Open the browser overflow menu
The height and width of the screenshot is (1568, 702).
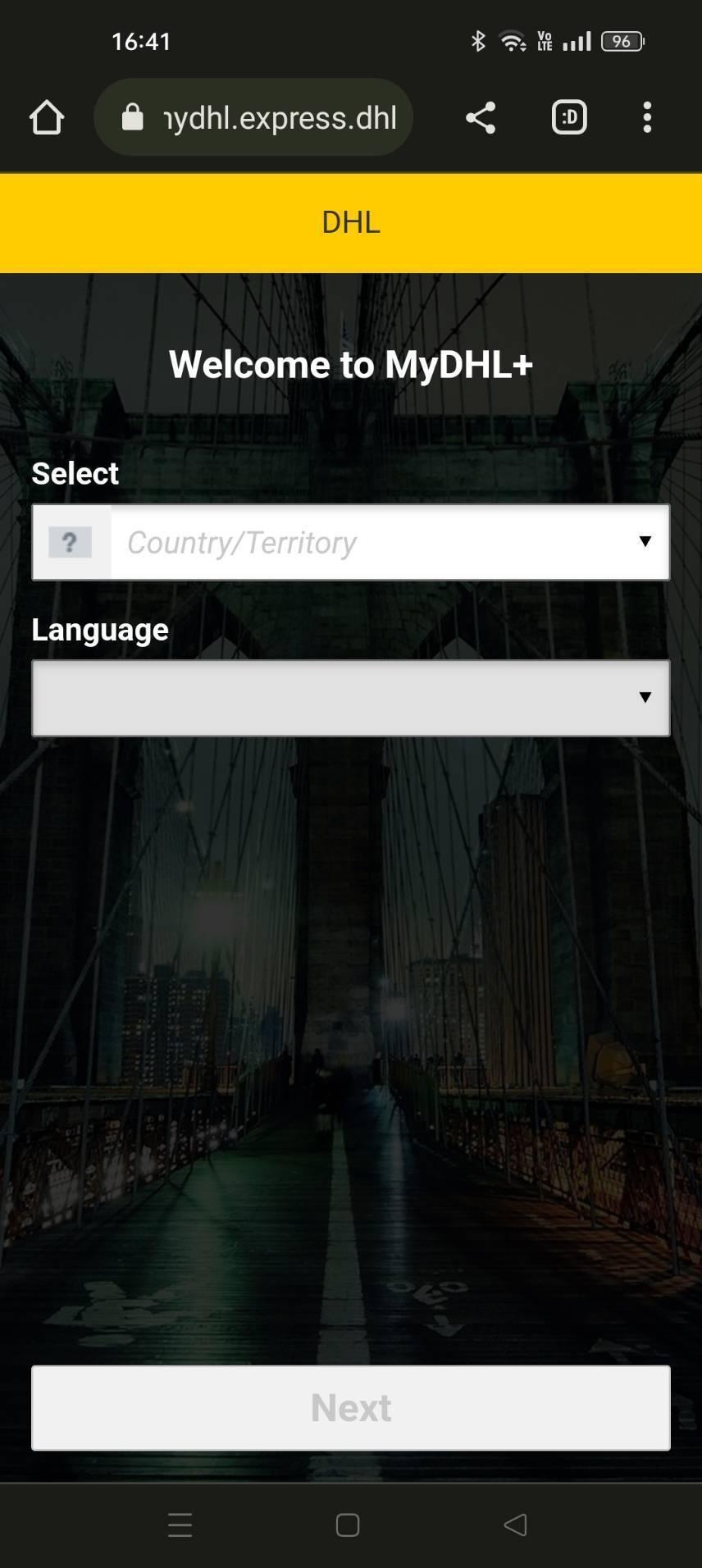pyautogui.click(x=647, y=117)
